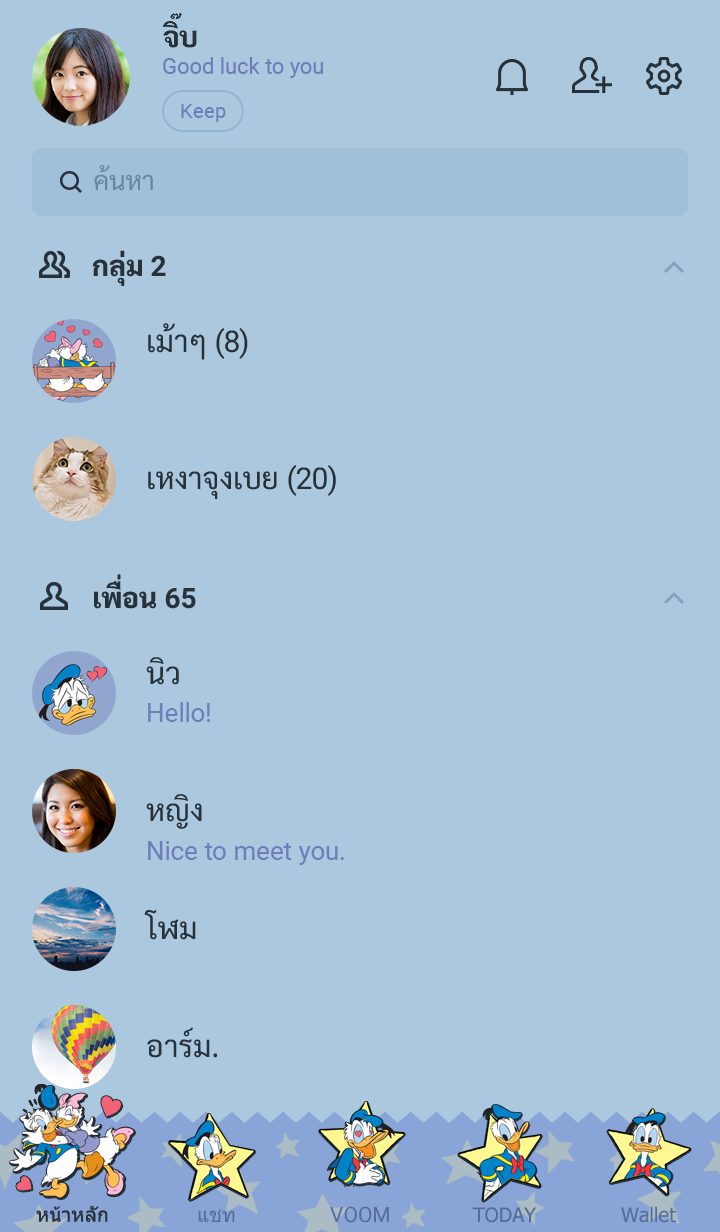This screenshot has height=1232, width=720.
Task: Switch to the แชท tab
Action: pos(215,1170)
